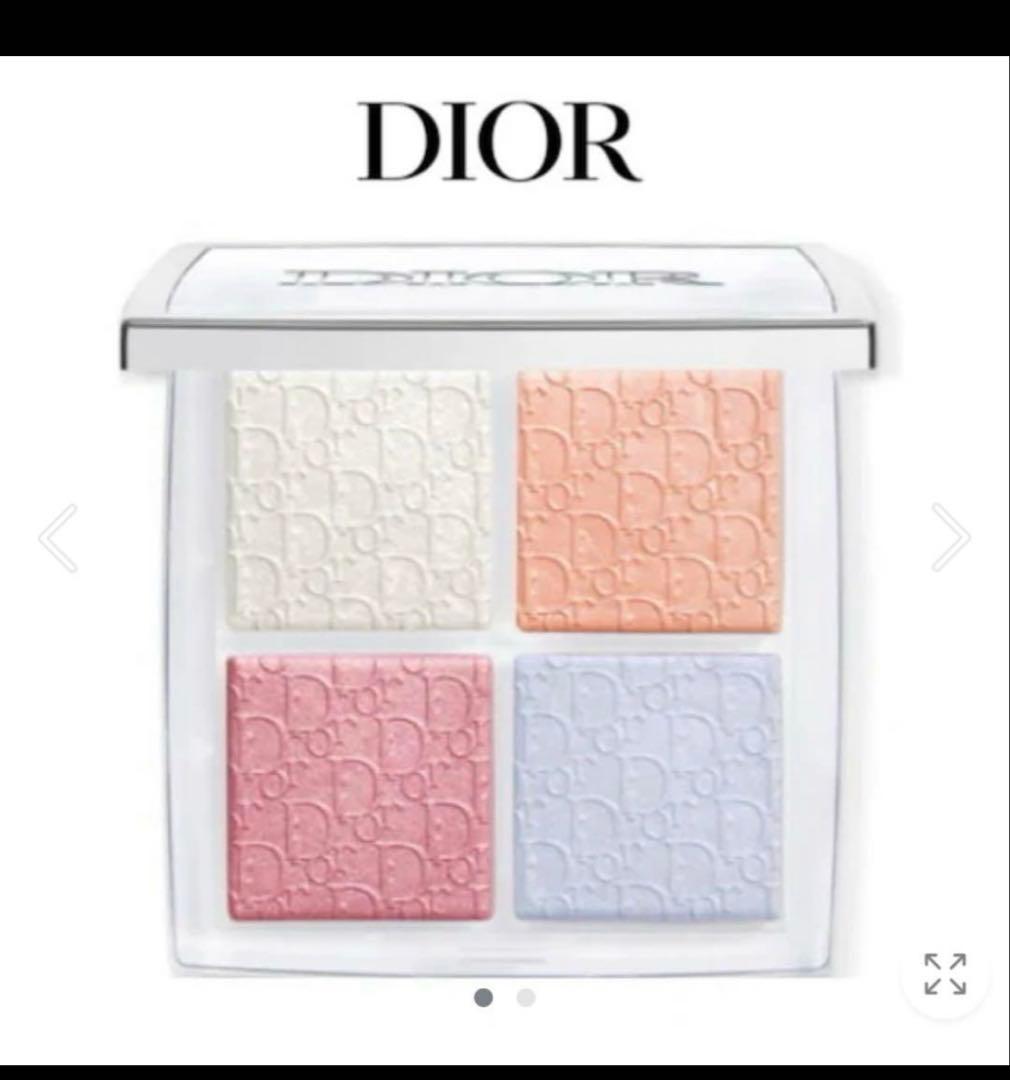Image resolution: width=1010 pixels, height=1080 pixels.
Task: Go back to the previous image
Action: click(x=58, y=537)
